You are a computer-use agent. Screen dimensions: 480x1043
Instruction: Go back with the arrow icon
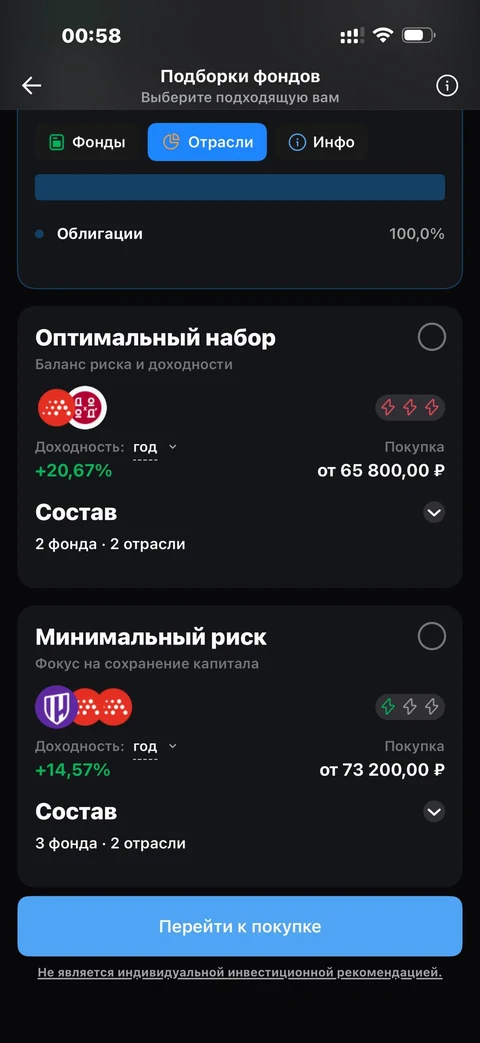point(31,86)
